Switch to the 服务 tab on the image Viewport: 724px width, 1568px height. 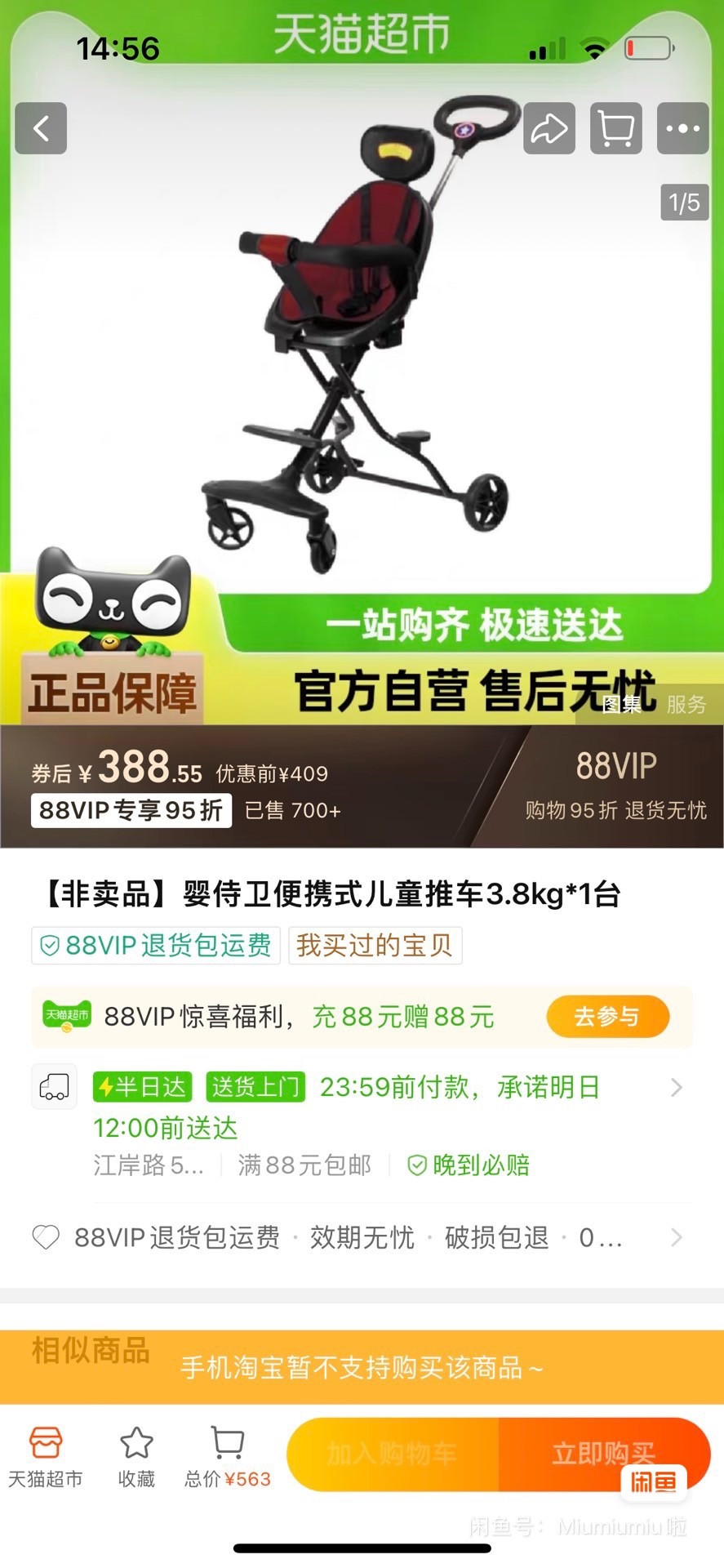click(x=686, y=705)
